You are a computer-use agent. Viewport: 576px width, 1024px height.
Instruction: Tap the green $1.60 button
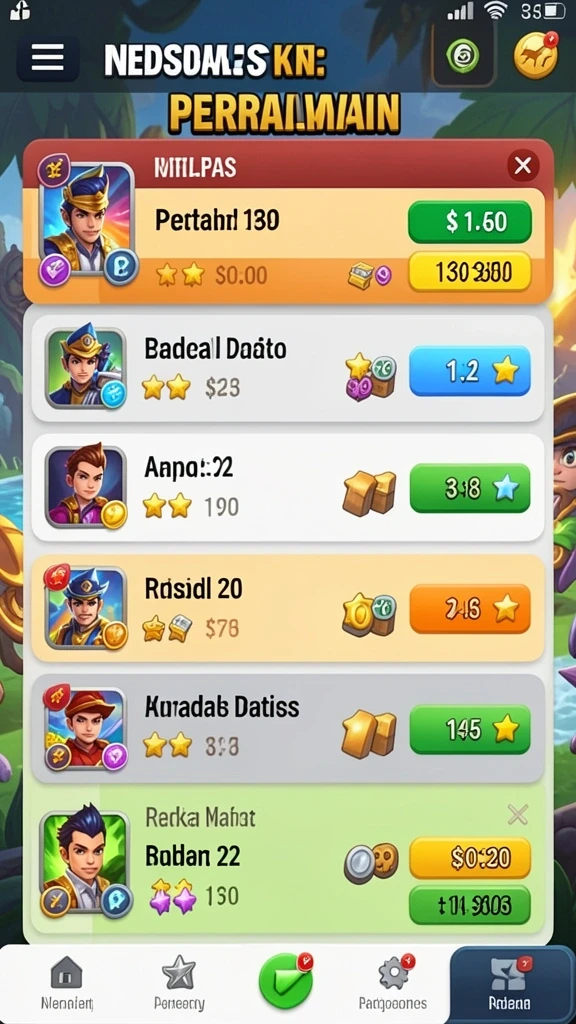click(470, 222)
